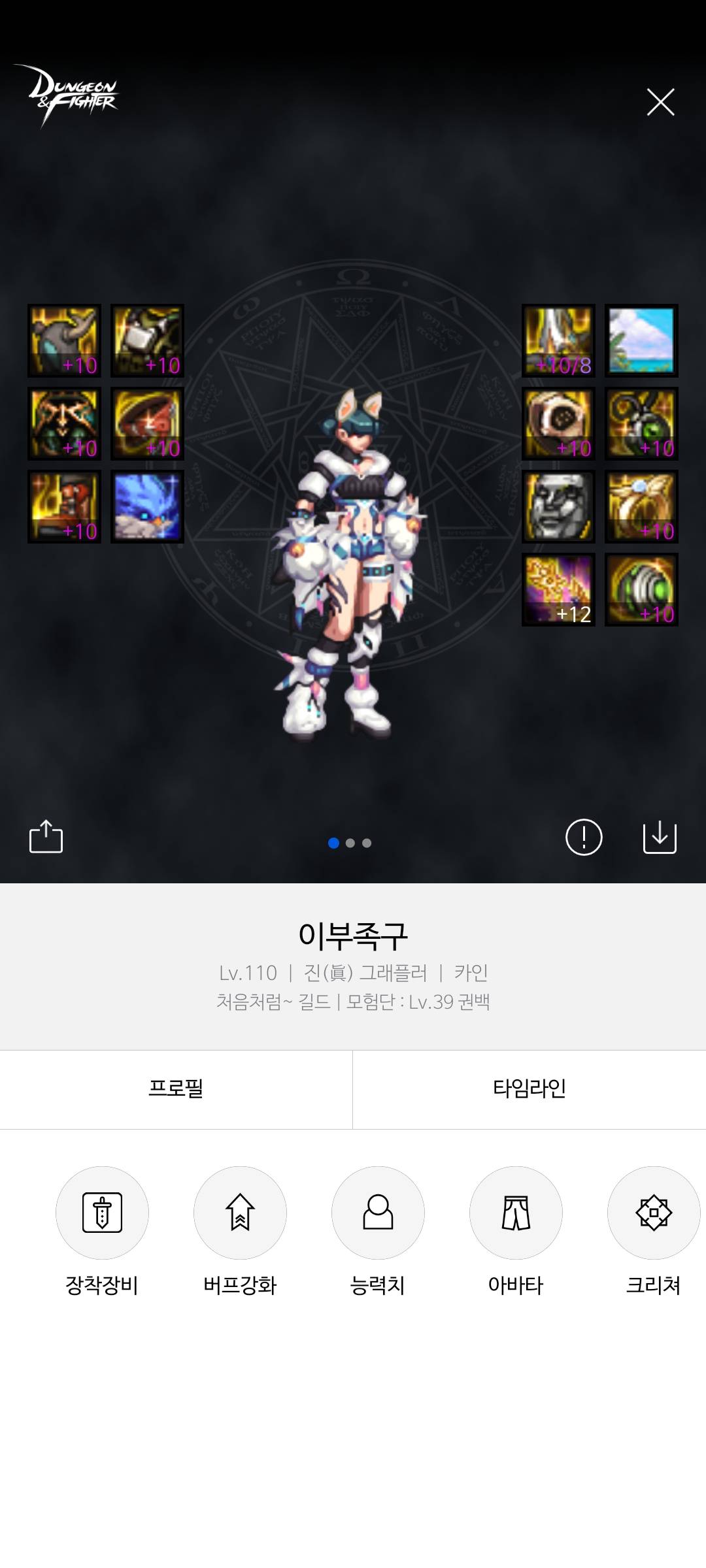The width and height of the screenshot is (706, 1568).
Task: Open 크리쳐 creature section
Action: [653, 1213]
